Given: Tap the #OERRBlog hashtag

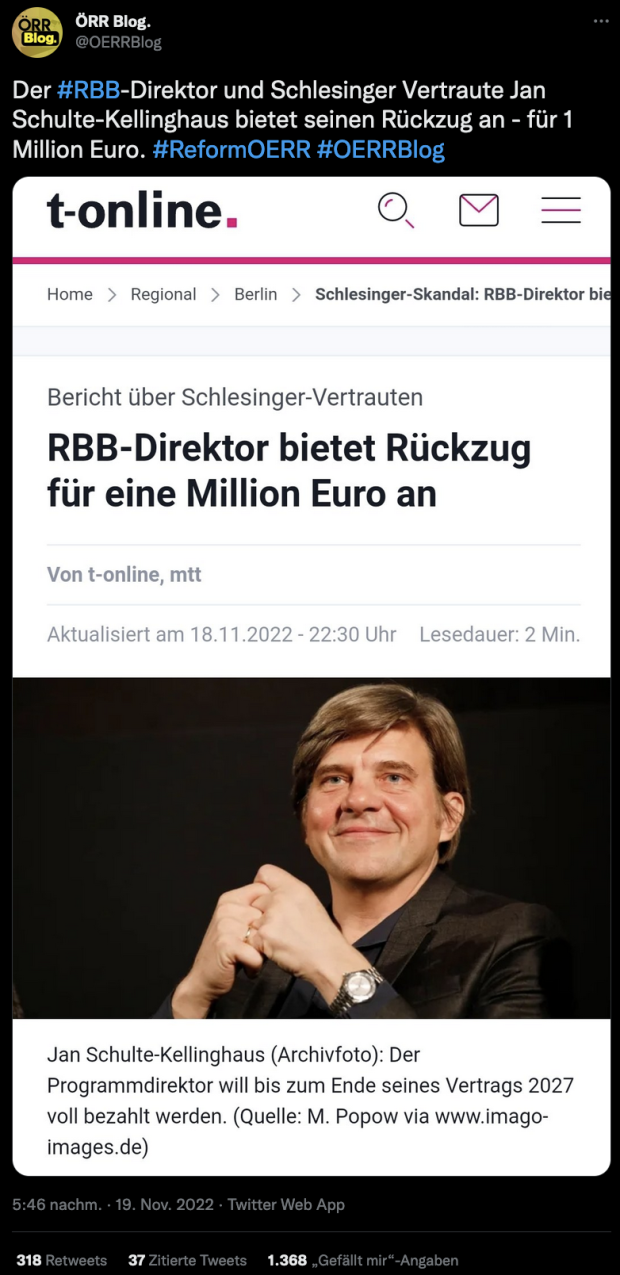Looking at the screenshot, I should point(380,150).
